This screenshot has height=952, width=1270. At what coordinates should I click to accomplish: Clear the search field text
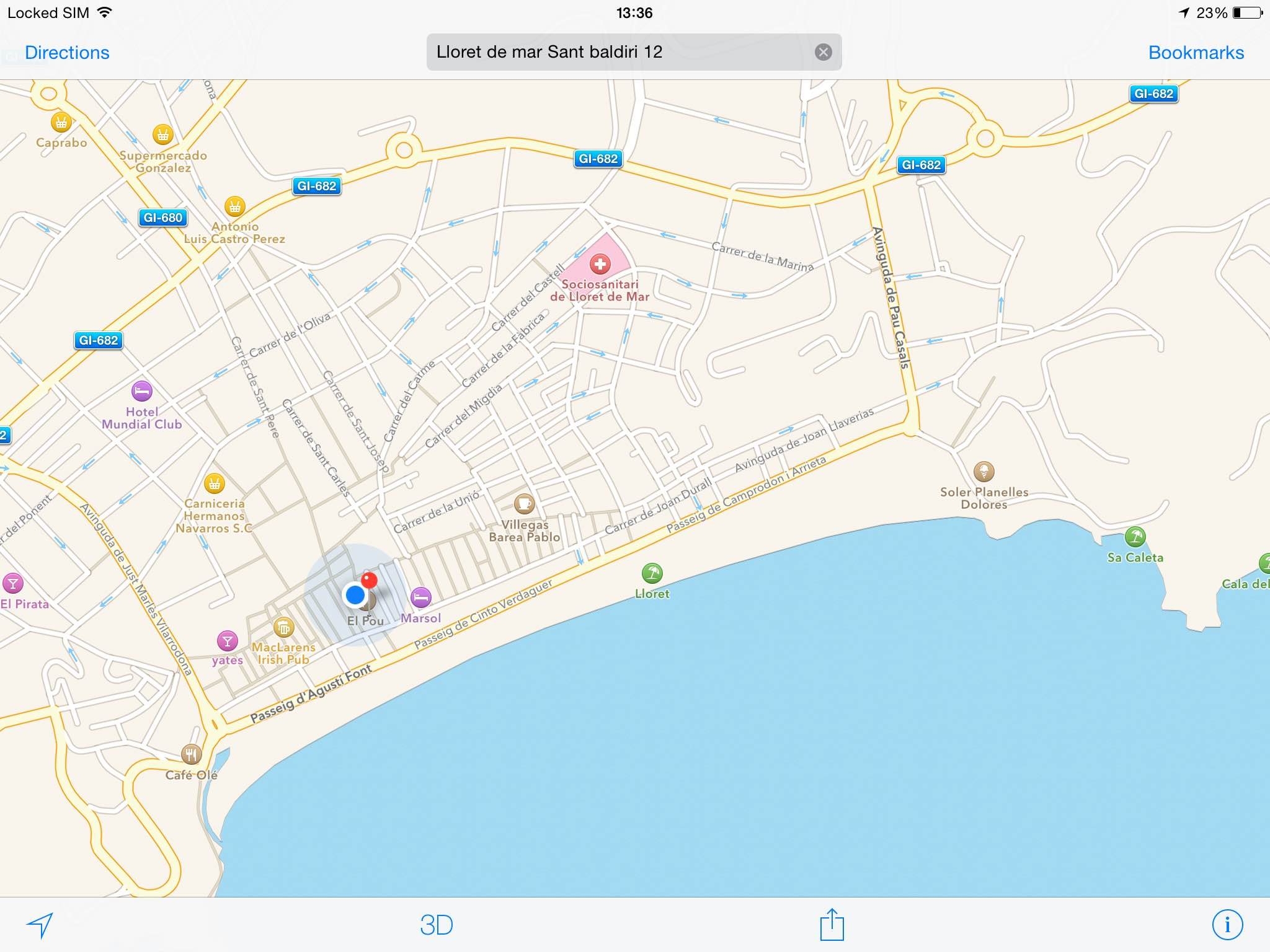823,52
